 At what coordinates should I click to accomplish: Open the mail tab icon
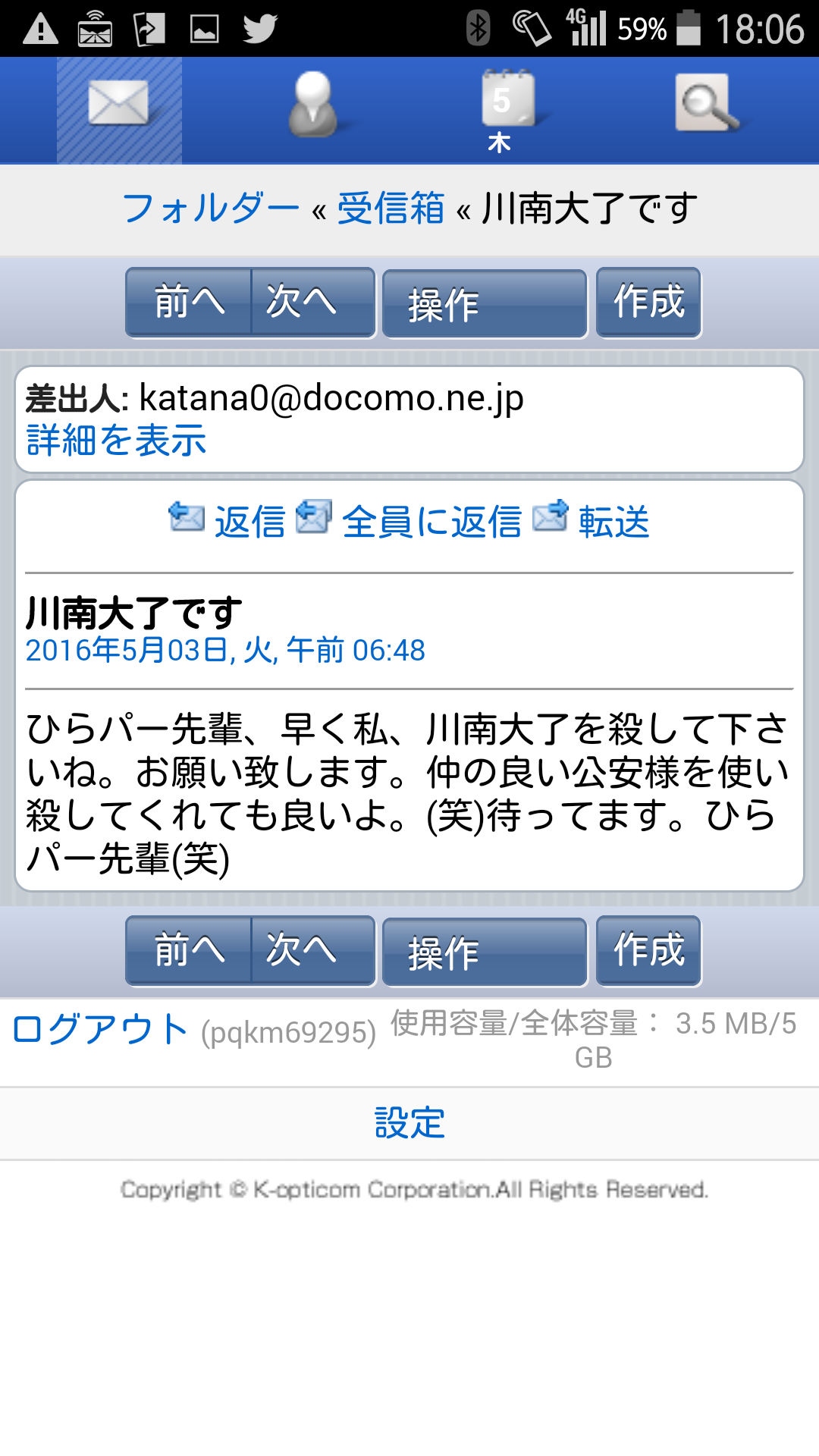119,106
